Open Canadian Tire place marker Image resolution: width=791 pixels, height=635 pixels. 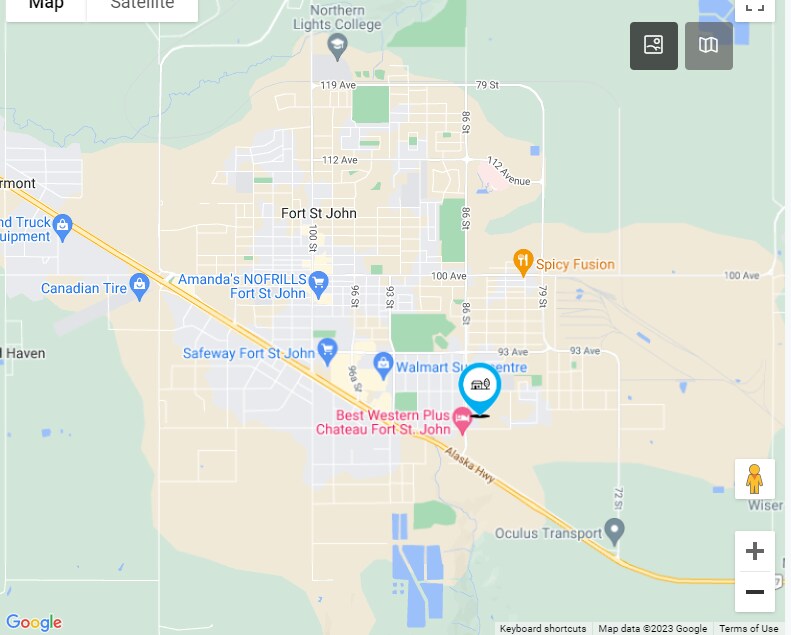[x=139, y=288]
